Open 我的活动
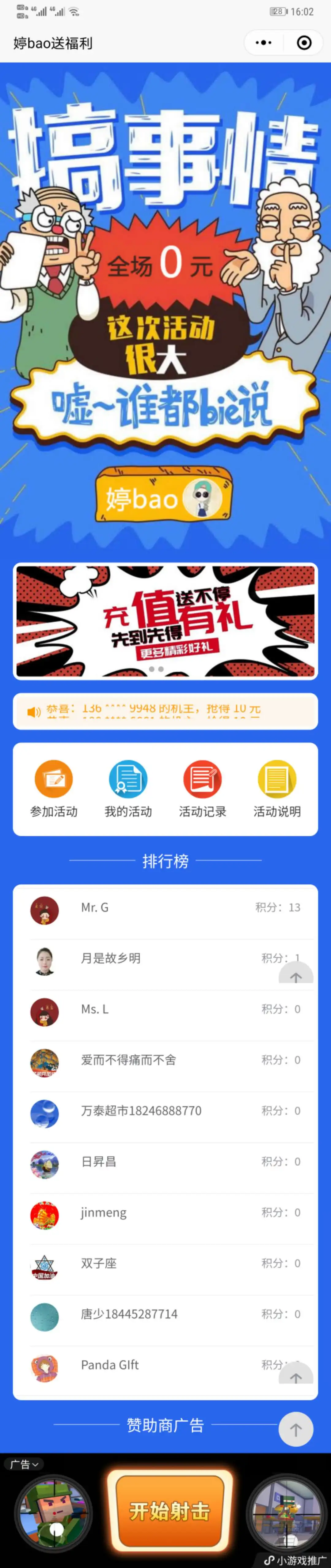 128,788
